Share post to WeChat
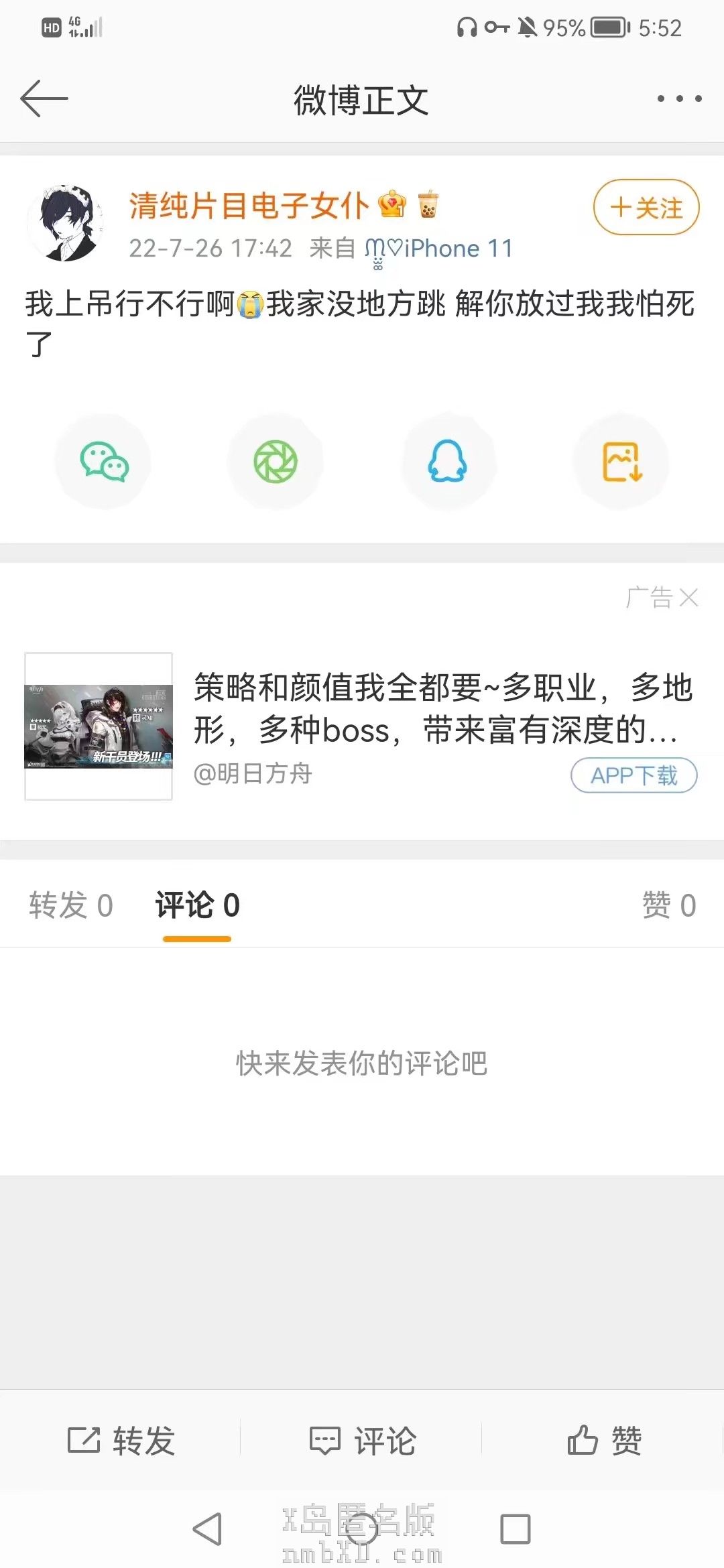Image resolution: width=724 pixels, height=1568 pixels. [x=104, y=462]
